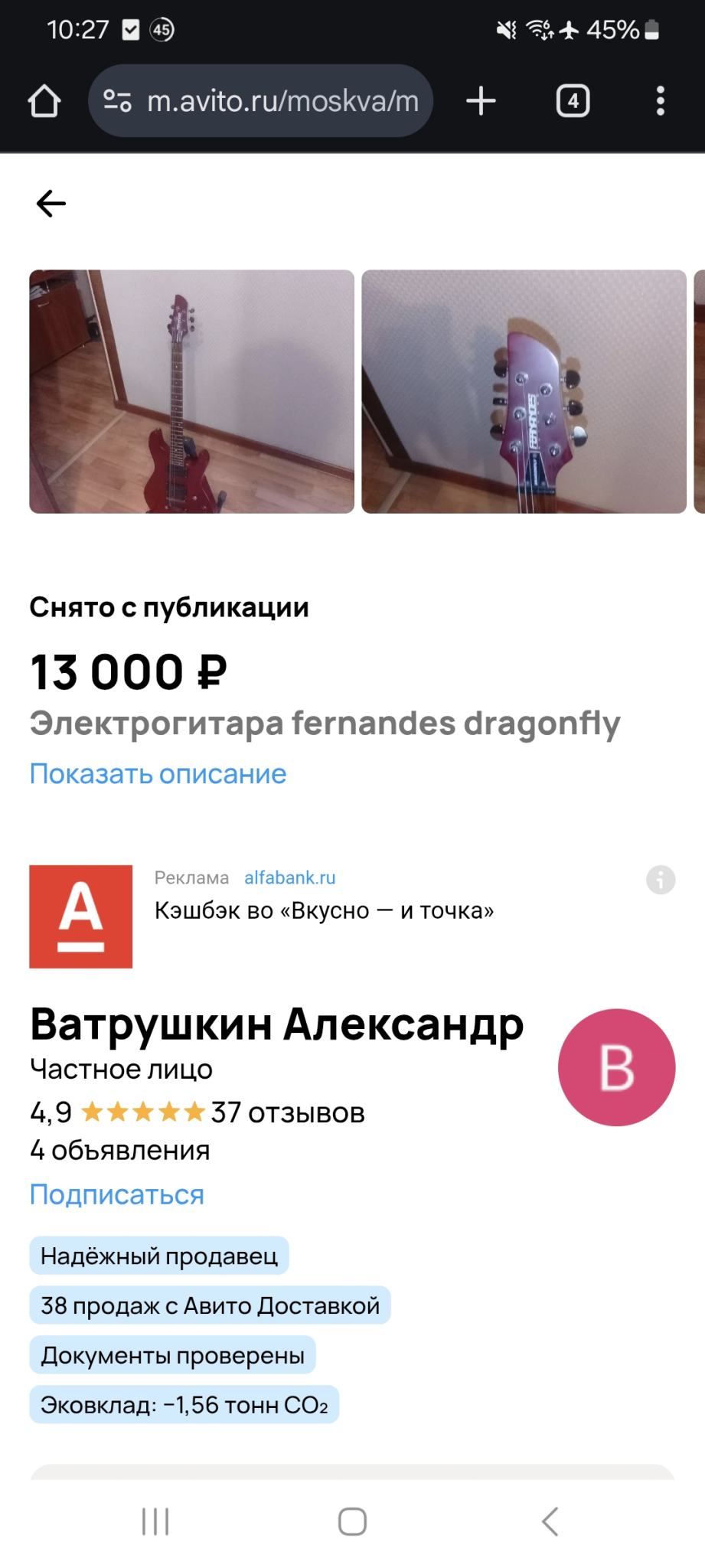705x1568 pixels.
Task: Go to the phone's home screen
Action: pyautogui.click(x=352, y=1521)
